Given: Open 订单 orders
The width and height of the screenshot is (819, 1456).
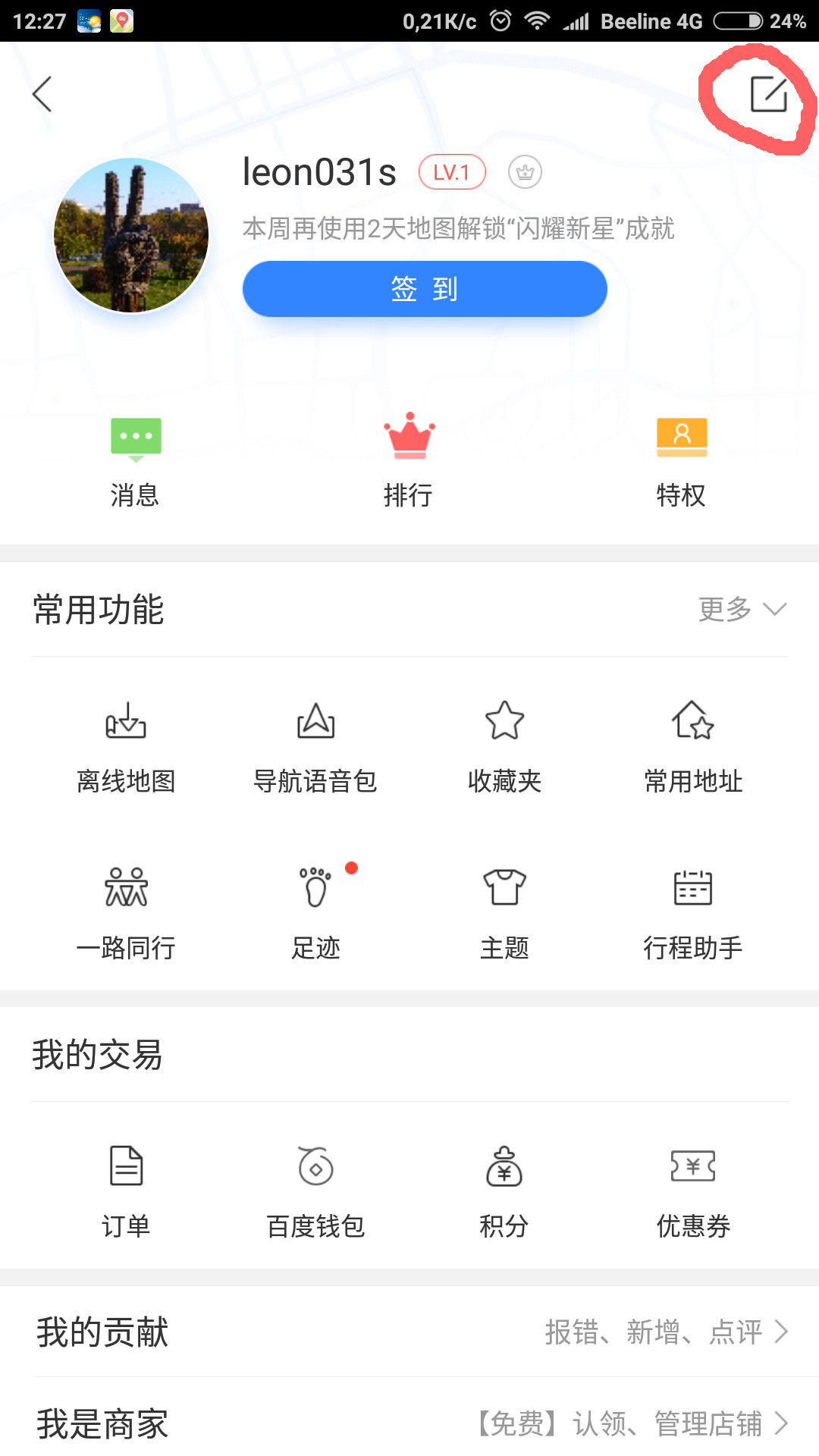Looking at the screenshot, I should pos(126,1192).
